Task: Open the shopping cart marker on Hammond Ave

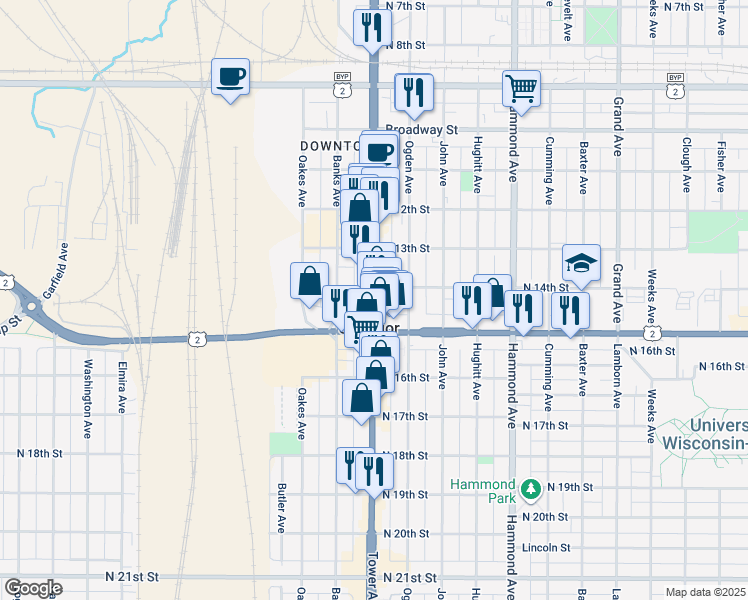Action: (x=521, y=89)
